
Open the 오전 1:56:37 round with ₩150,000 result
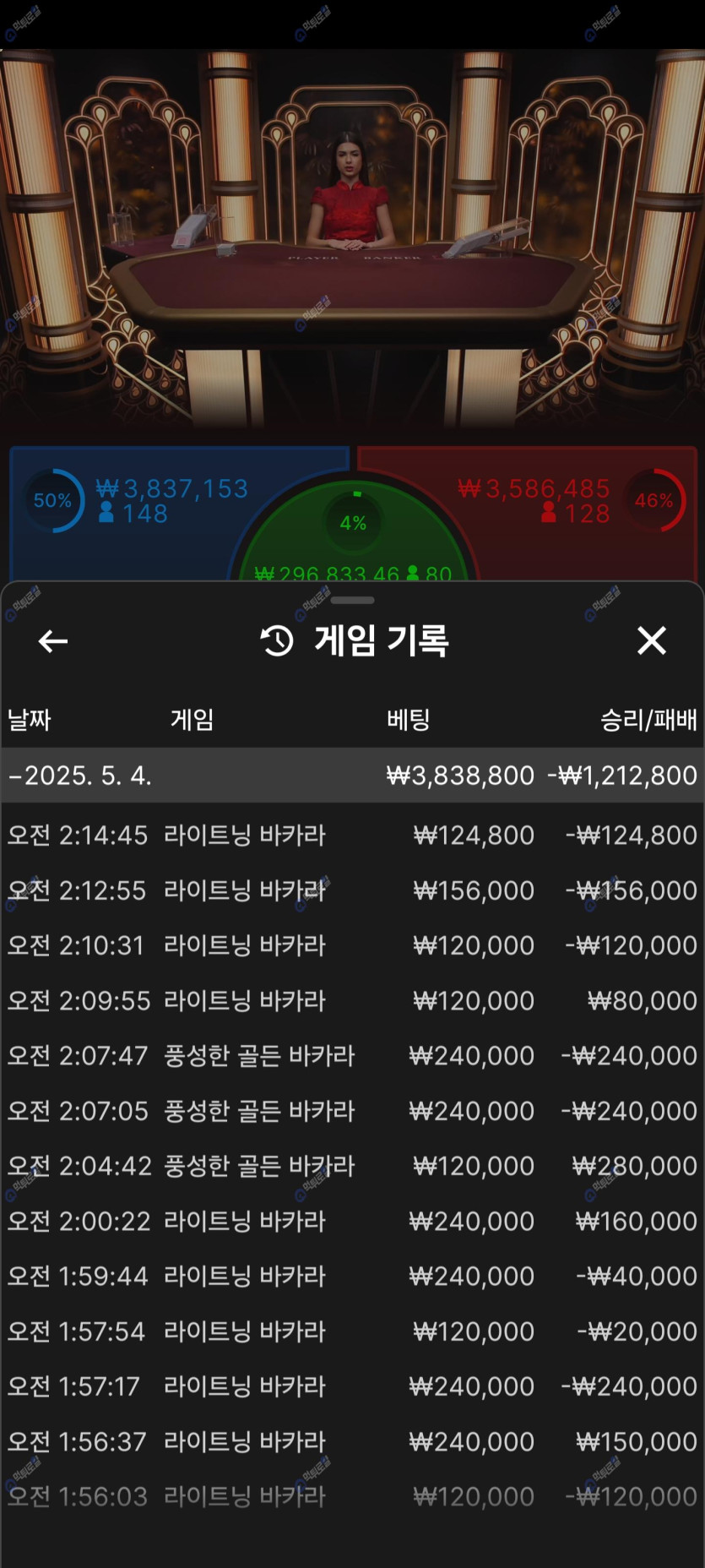(352, 1442)
